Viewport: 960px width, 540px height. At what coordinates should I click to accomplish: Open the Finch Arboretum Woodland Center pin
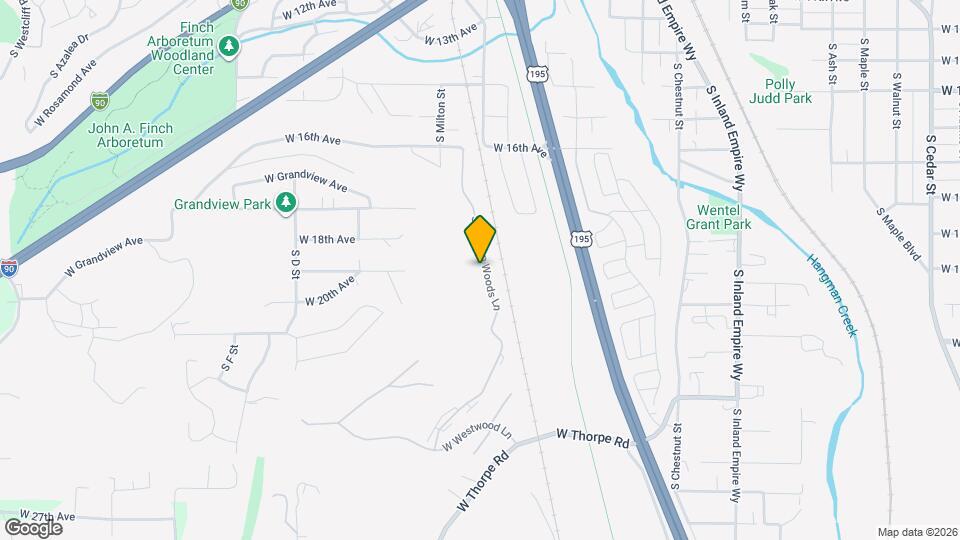point(229,46)
